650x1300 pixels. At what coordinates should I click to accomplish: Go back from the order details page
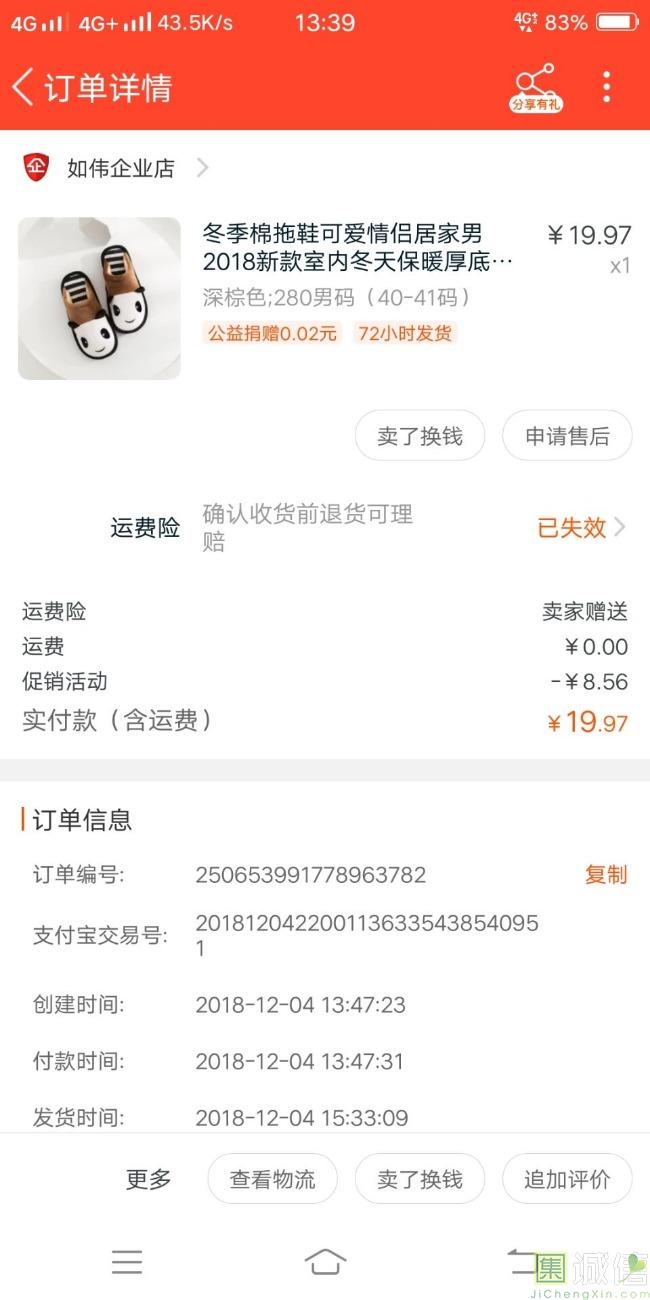24,87
